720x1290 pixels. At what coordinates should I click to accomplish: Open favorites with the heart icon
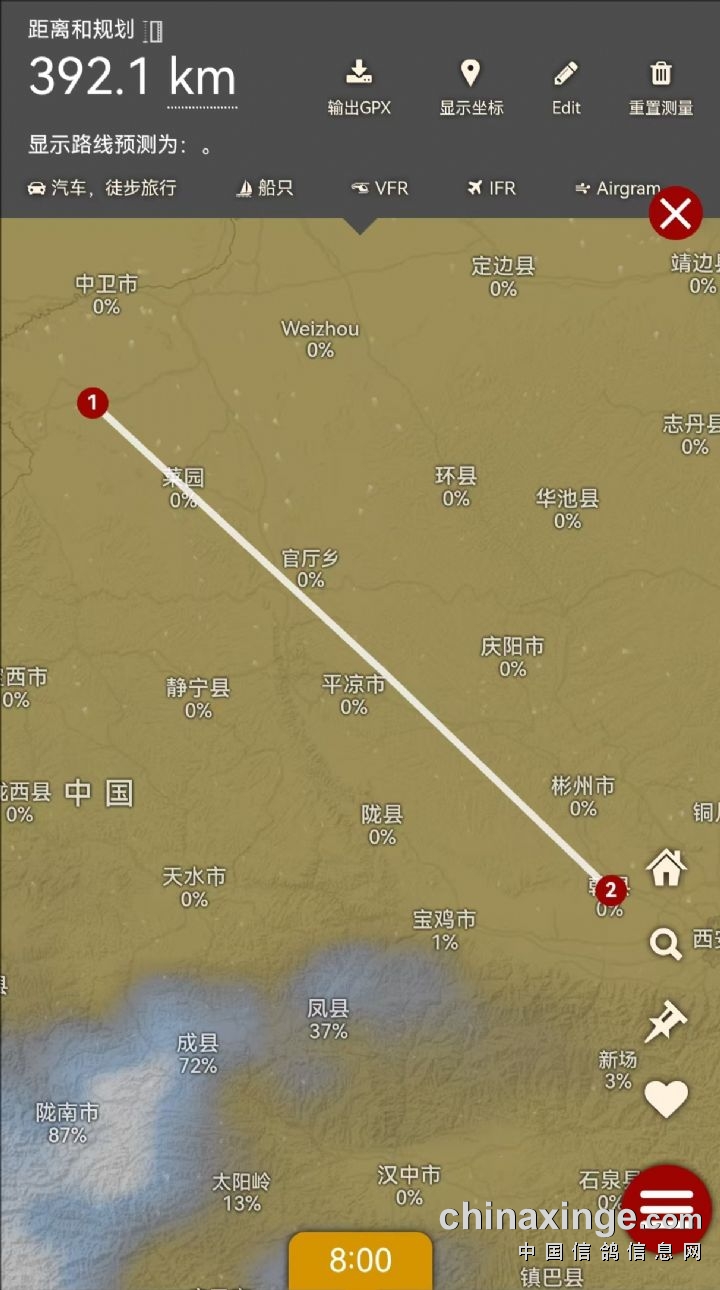(x=666, y=1099)
